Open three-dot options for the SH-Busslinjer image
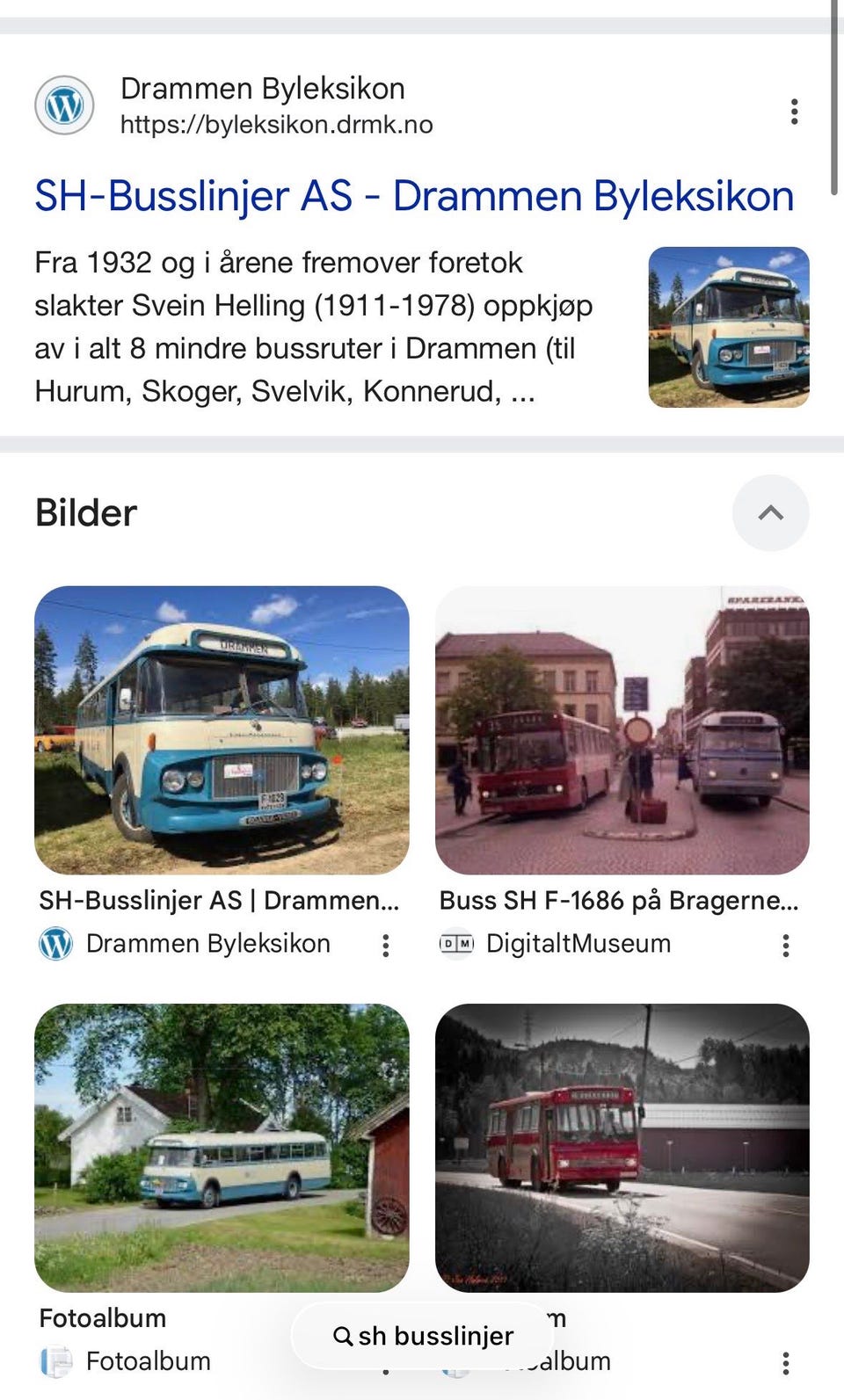Image resolution: width=844 pixels, height=1400 pixels. tap(384, 947)
